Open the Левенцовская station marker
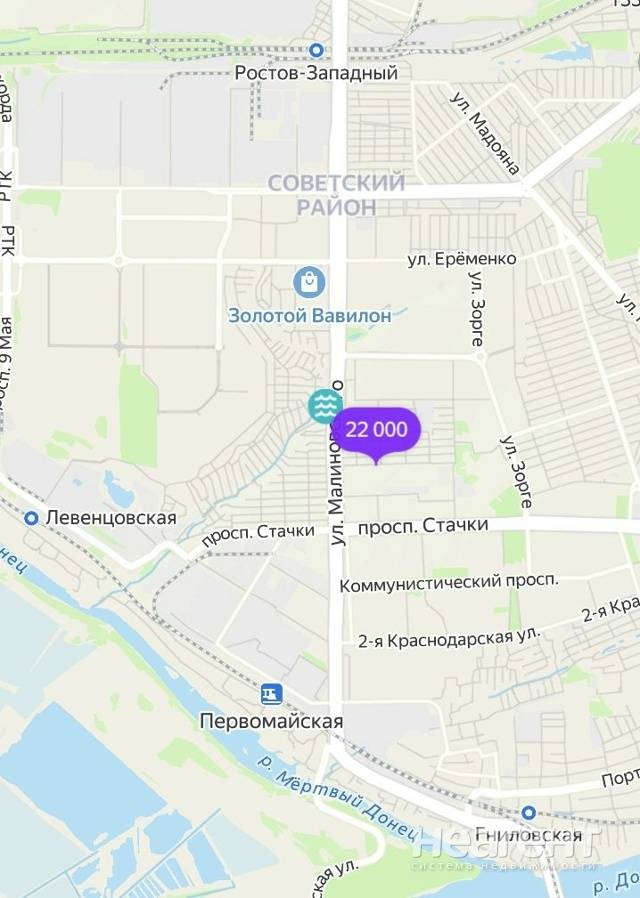The image size is (640, 898). click(x=32, y=517)
